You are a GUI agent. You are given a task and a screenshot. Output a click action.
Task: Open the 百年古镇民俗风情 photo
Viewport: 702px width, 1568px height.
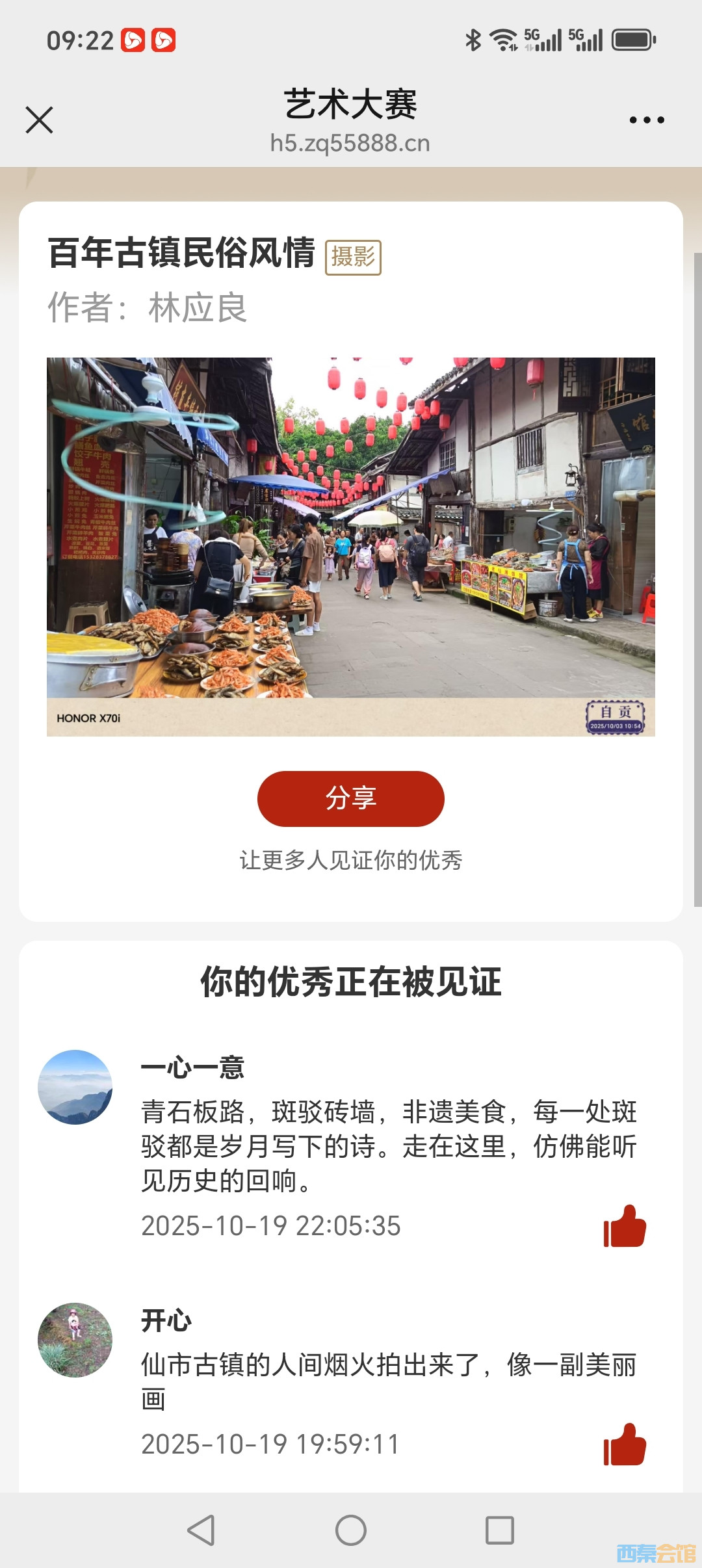tap(351, 546)
